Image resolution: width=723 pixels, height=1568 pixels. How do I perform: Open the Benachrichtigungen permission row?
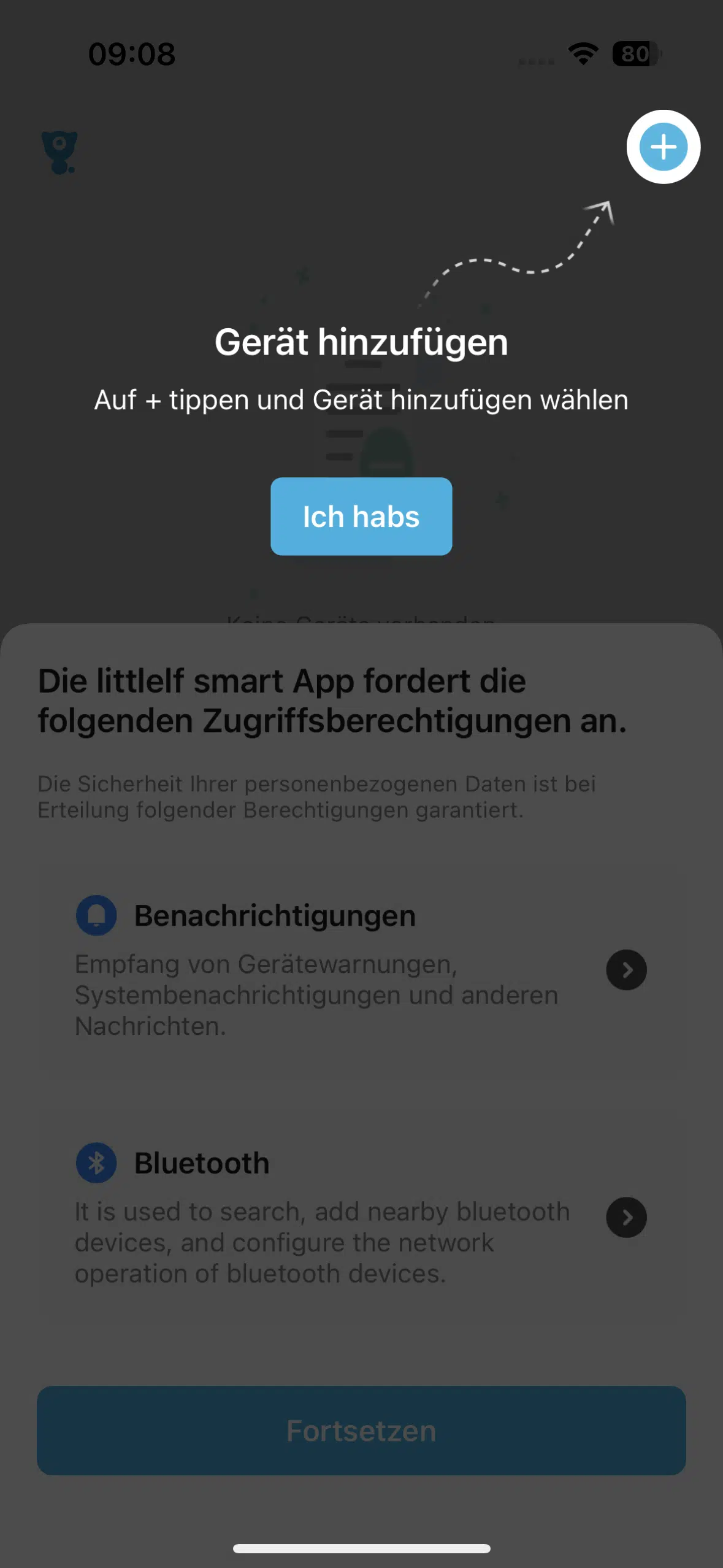(x=361, y=969)
